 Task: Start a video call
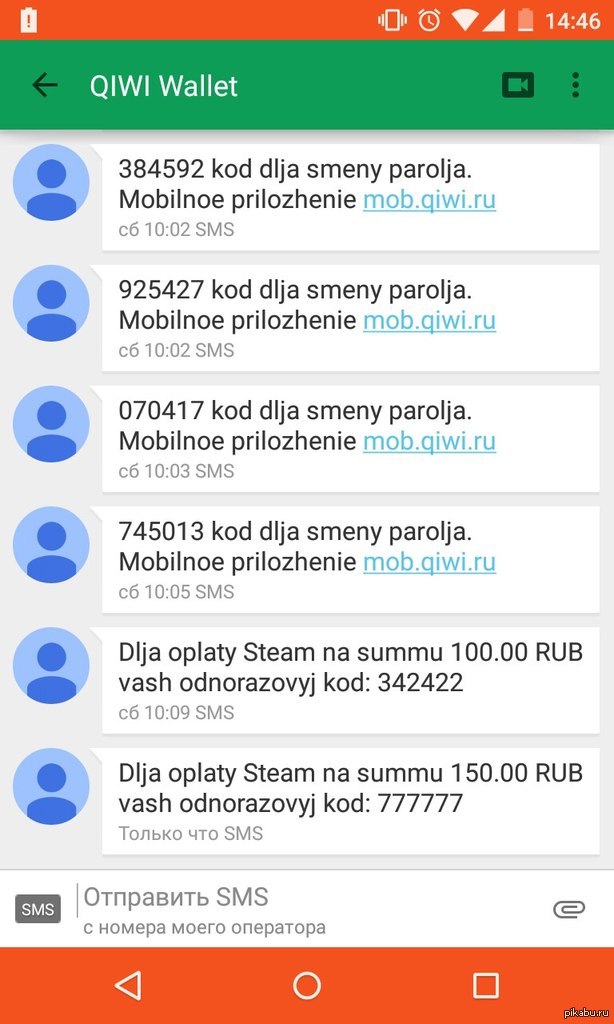tap(517, 85)
